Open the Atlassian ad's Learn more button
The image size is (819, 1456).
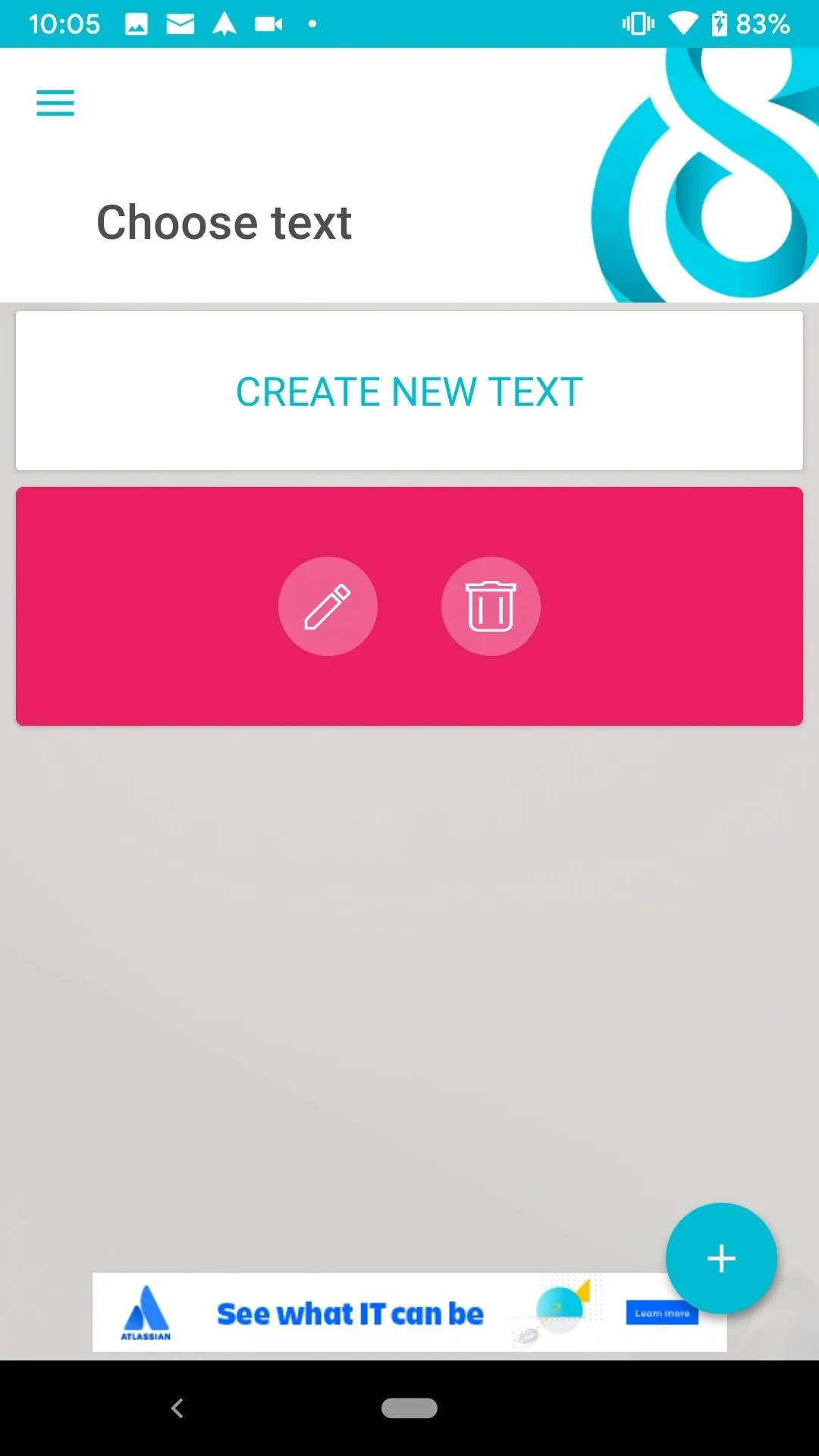[662, 1313]
